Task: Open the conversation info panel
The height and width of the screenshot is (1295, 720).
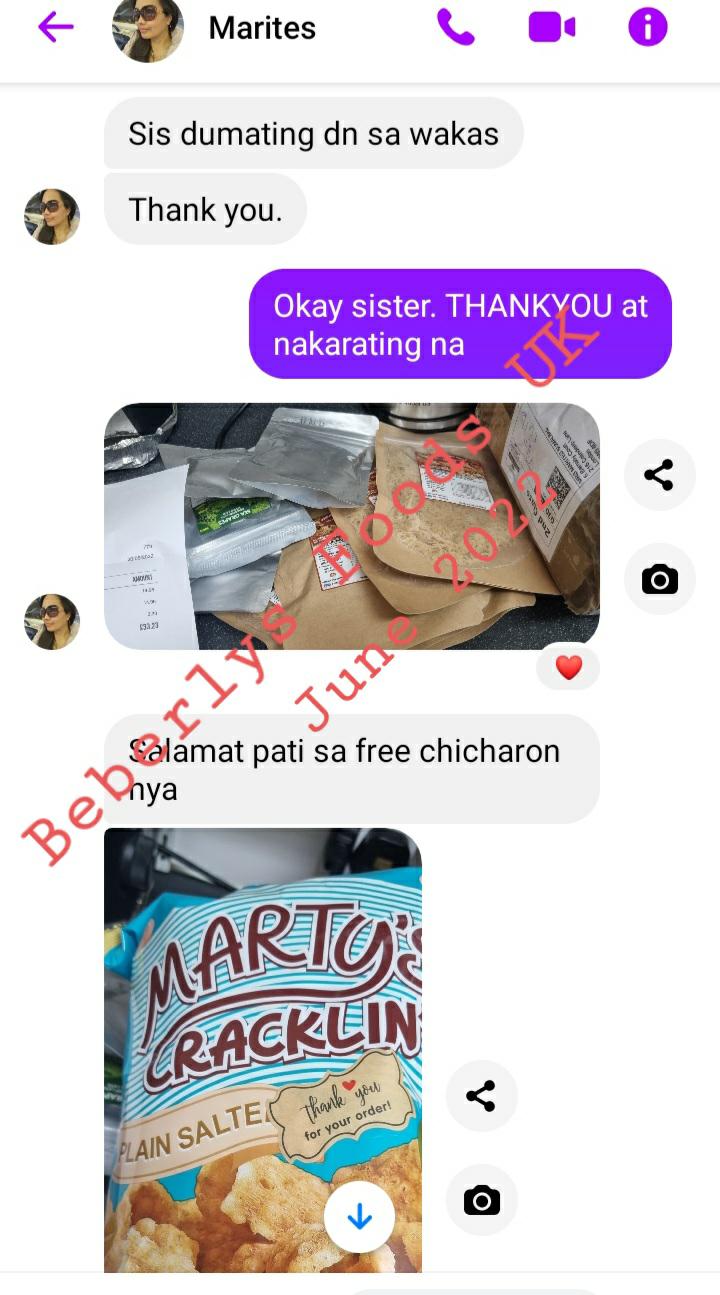Action: click(x=646, y=27)
